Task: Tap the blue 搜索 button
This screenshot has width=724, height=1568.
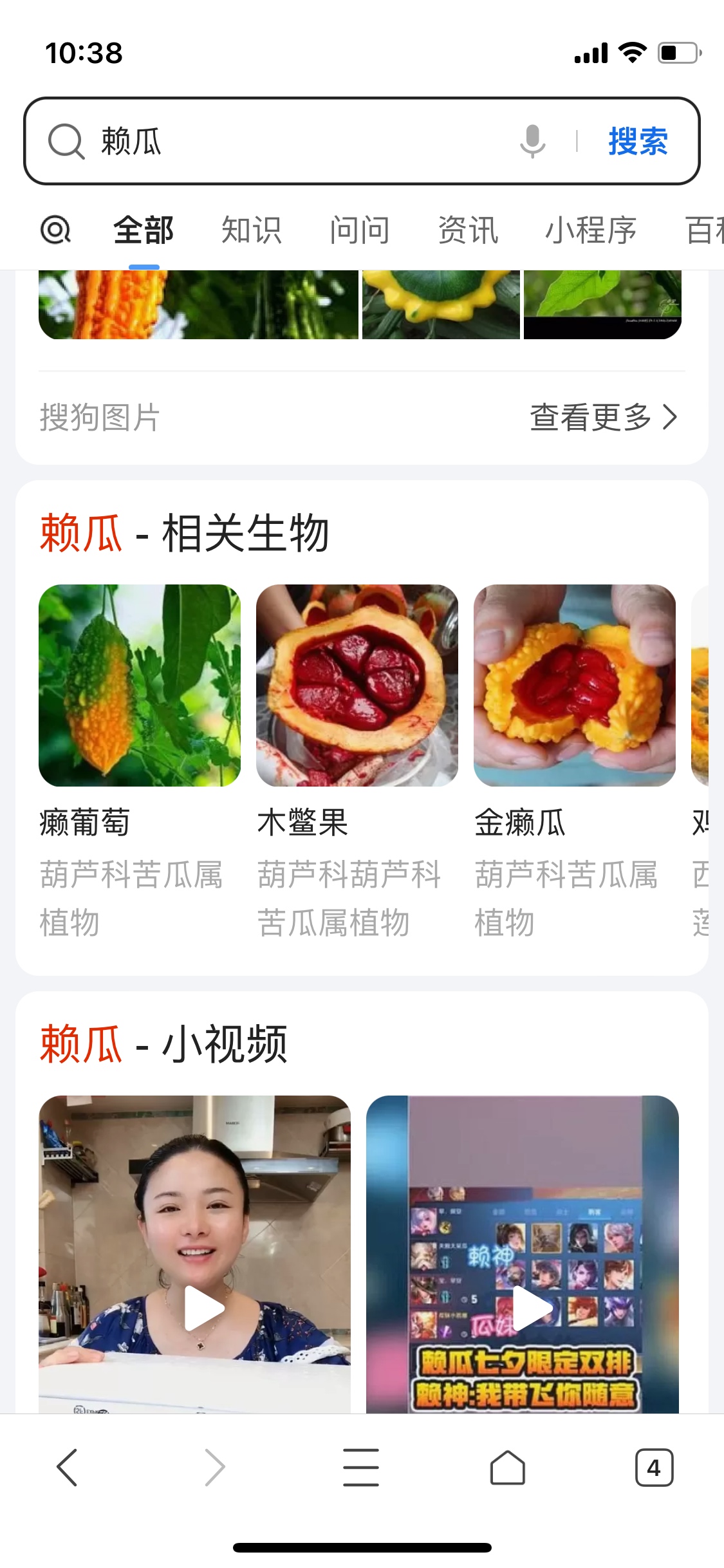Action: [x=638, y=141]
